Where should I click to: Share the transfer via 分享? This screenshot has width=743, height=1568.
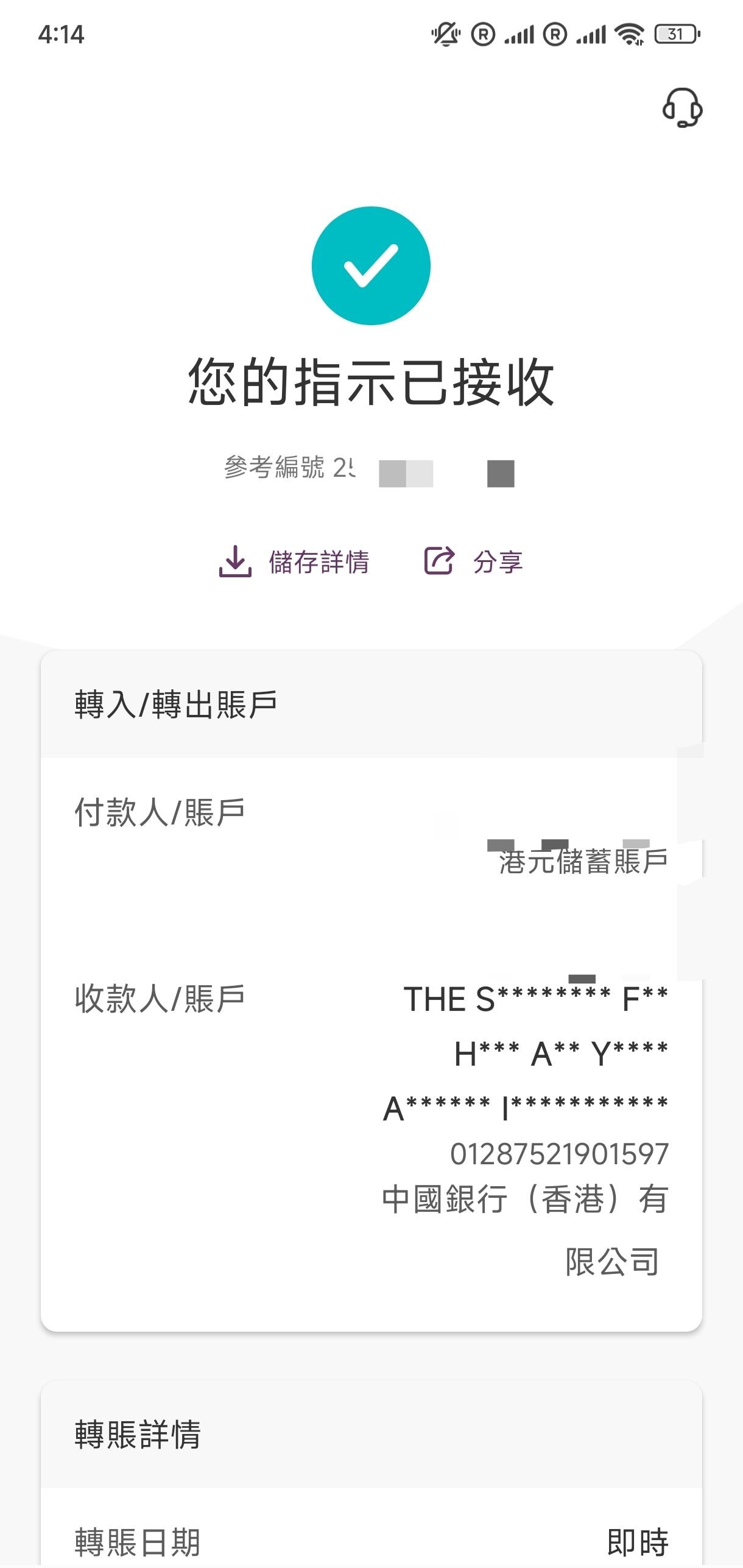[474, 561]
